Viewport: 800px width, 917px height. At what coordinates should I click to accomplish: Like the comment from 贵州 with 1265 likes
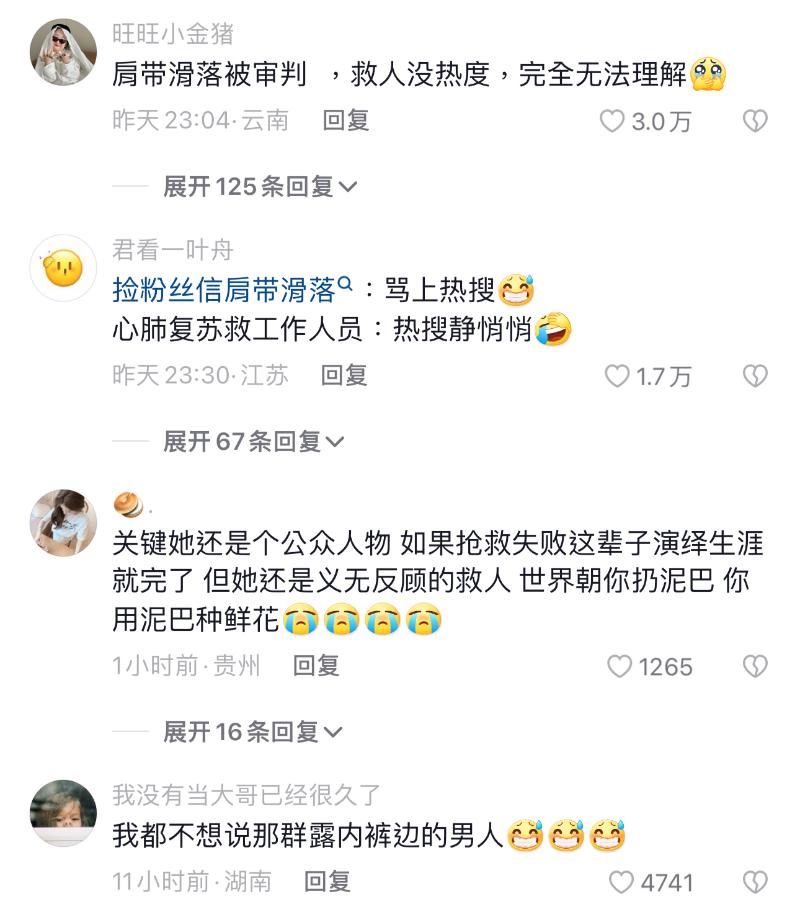tap(620, 666)
